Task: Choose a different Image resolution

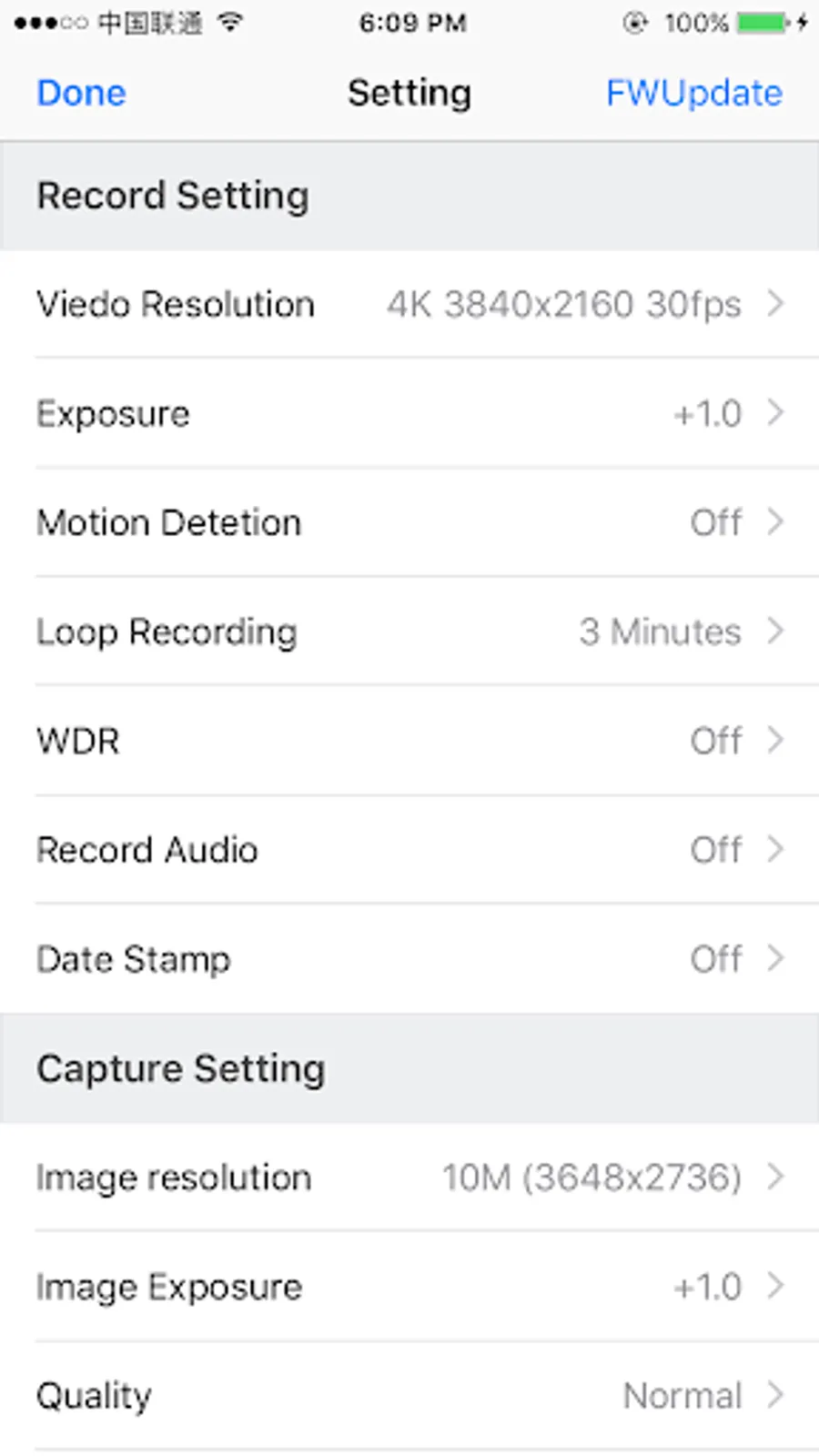Action: (409, 1178)
